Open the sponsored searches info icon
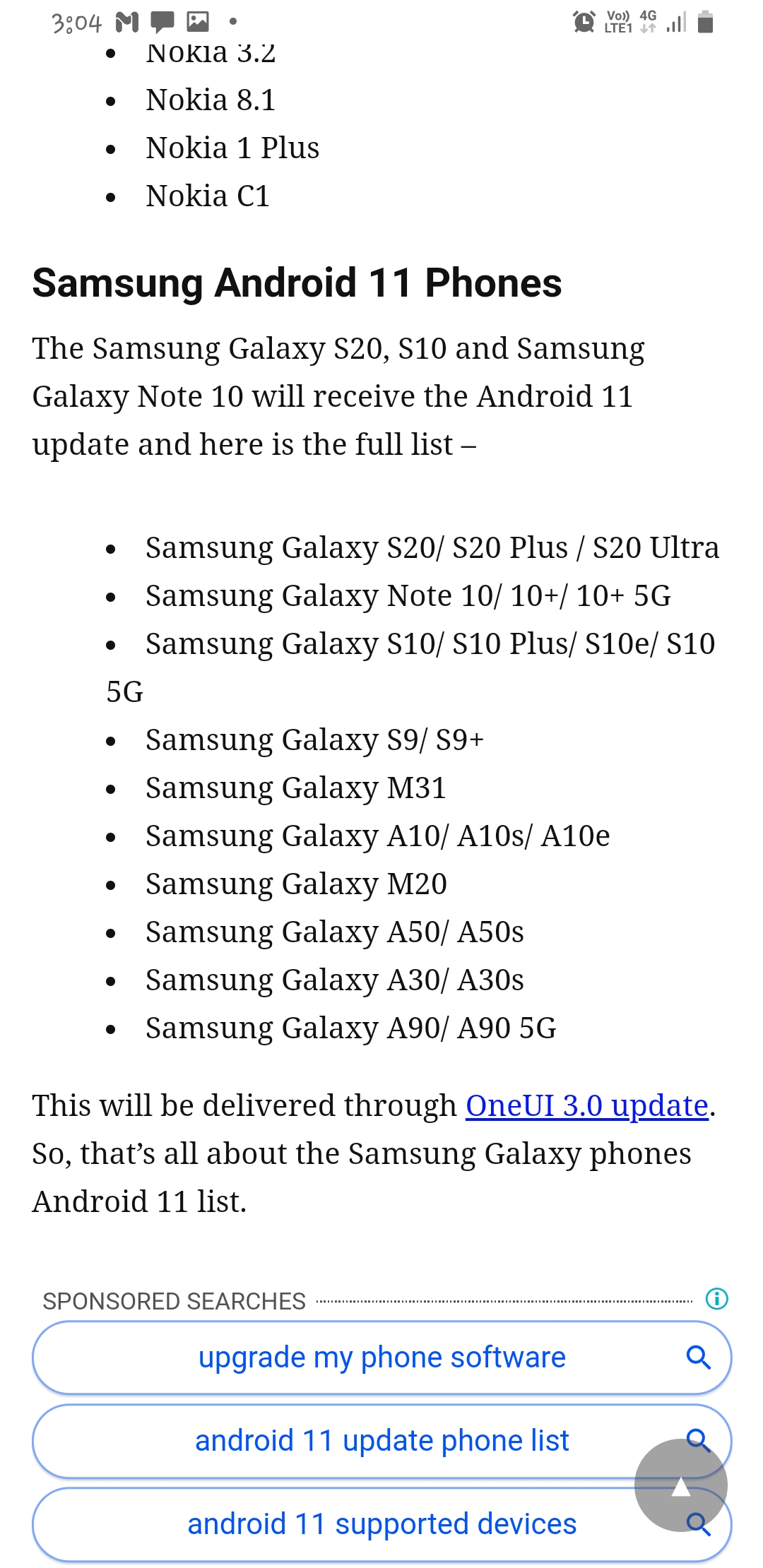Viewport: 763px width, 1568px height. 716,1298
